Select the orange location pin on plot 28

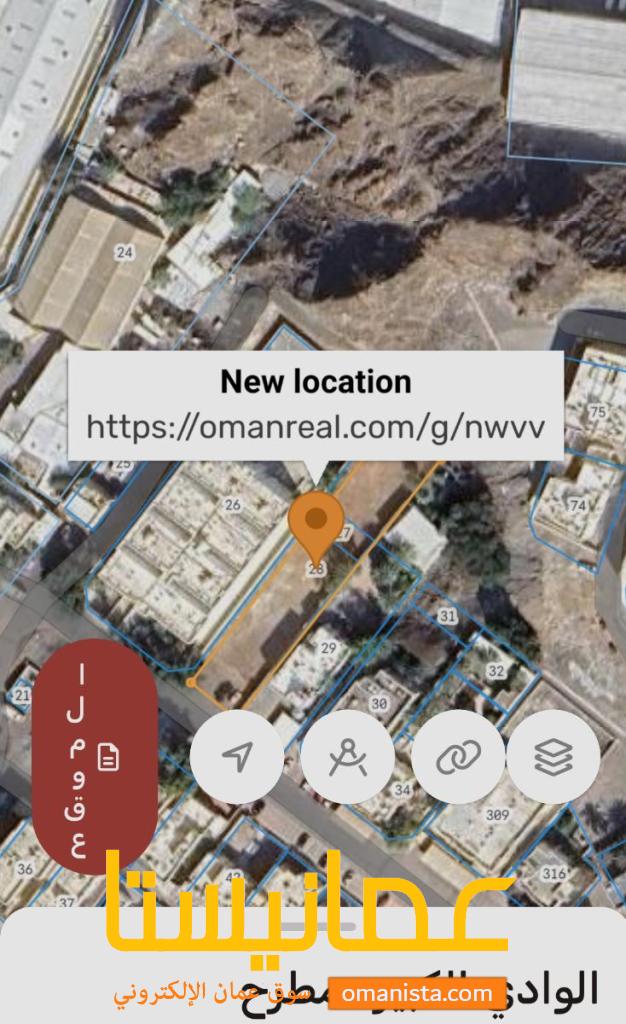point(316,528)
